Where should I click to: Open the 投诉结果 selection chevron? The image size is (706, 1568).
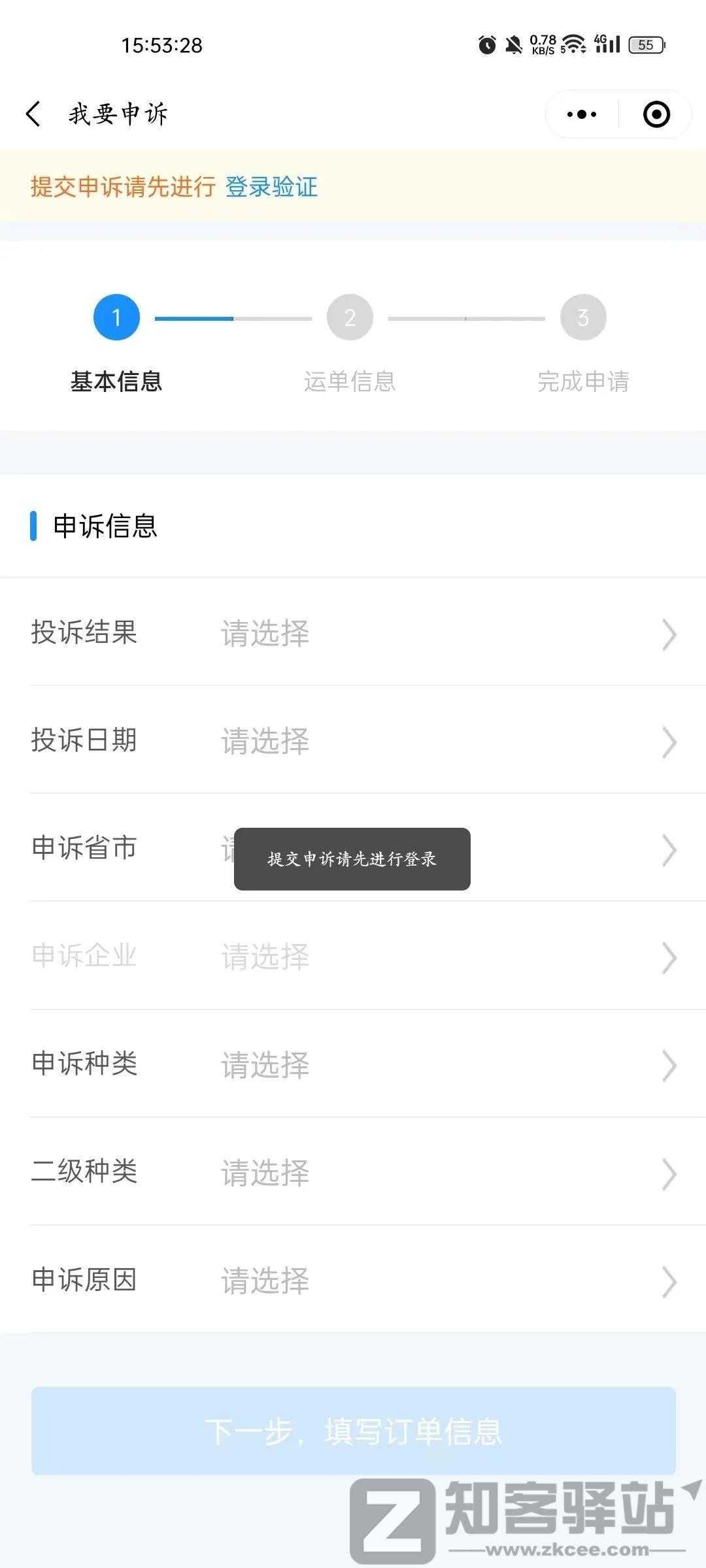pos(668,633)
